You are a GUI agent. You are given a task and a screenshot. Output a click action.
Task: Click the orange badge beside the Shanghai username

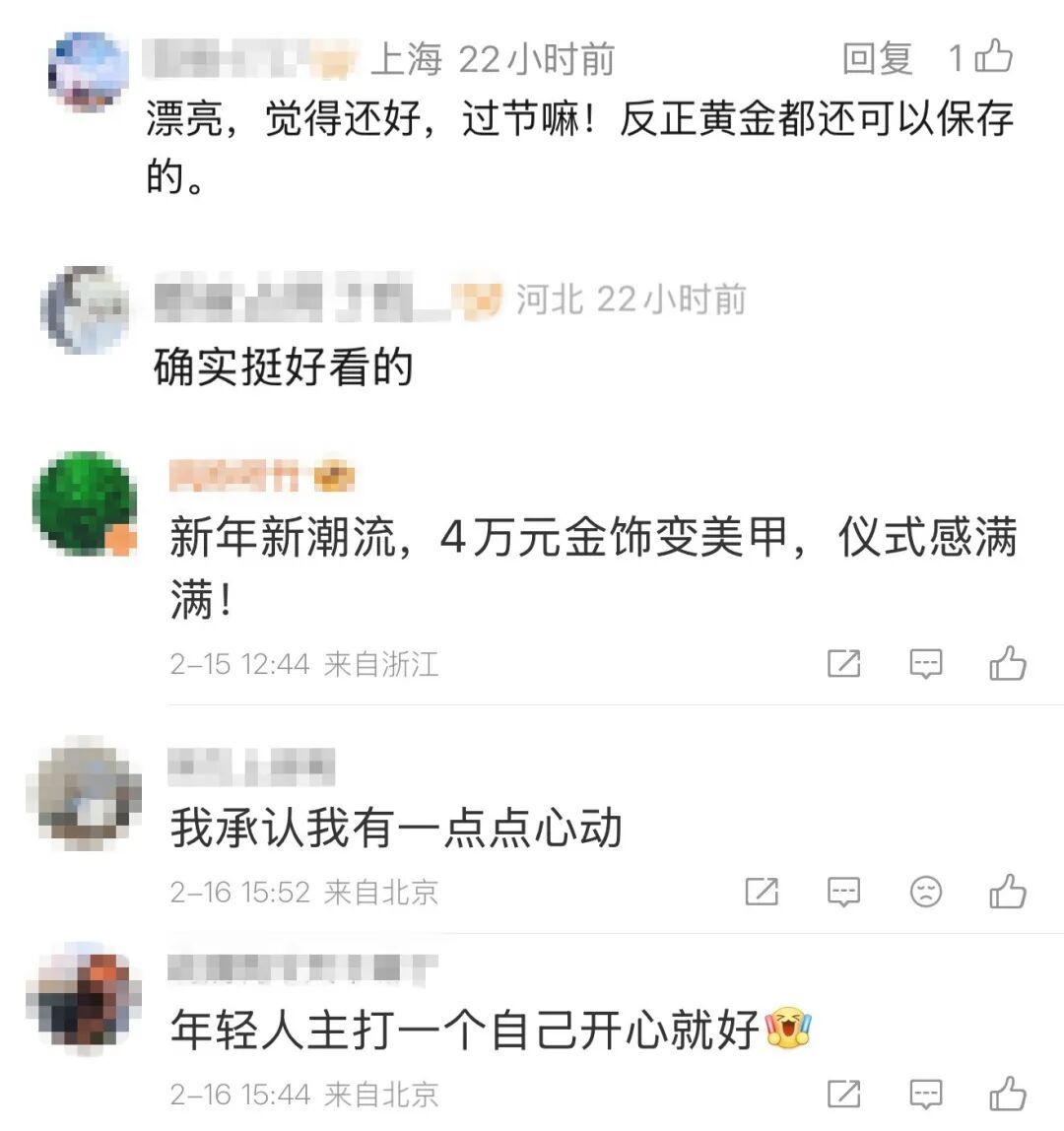330,59
